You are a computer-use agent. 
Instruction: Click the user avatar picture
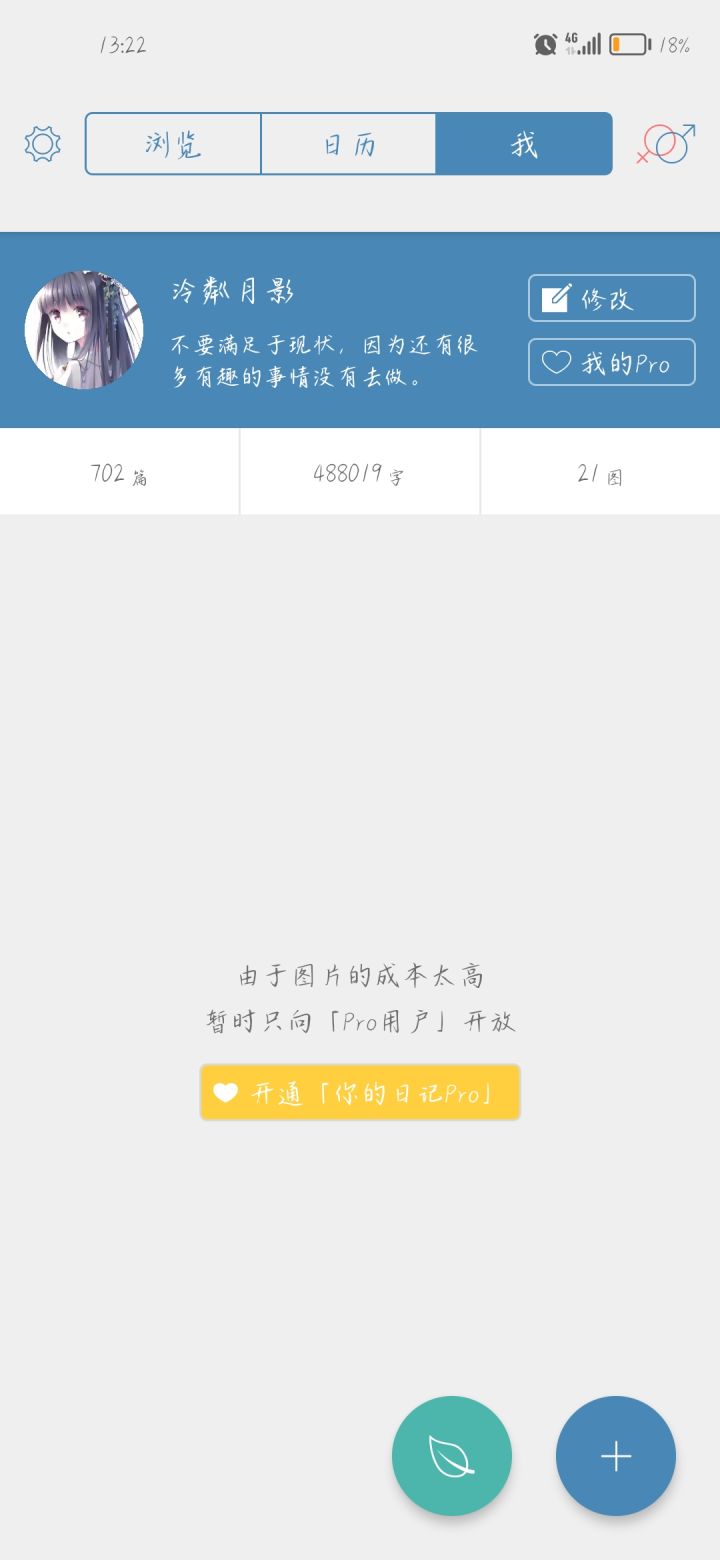click(x=84, y=328)
